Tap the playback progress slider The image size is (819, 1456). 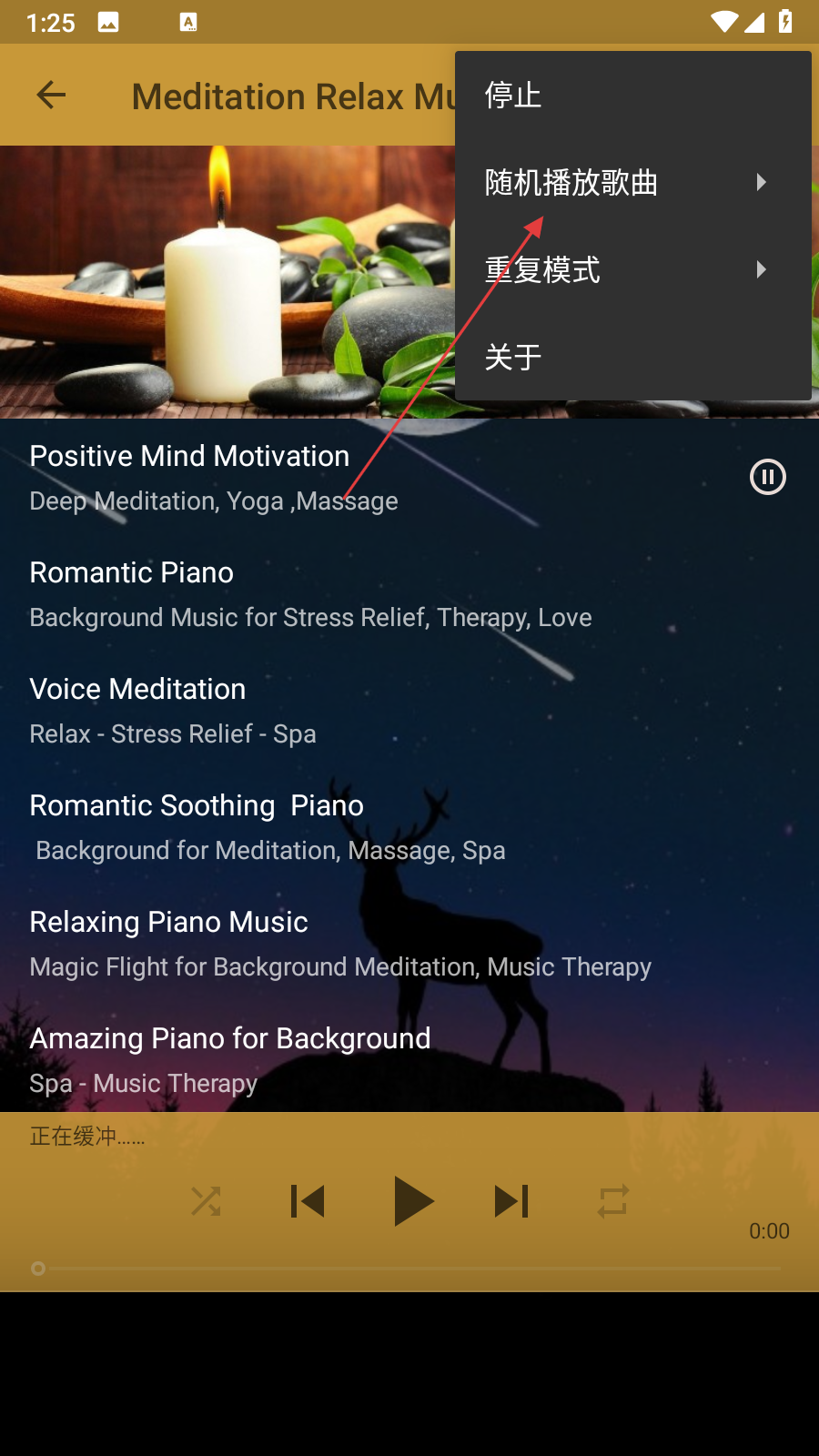409,1268
